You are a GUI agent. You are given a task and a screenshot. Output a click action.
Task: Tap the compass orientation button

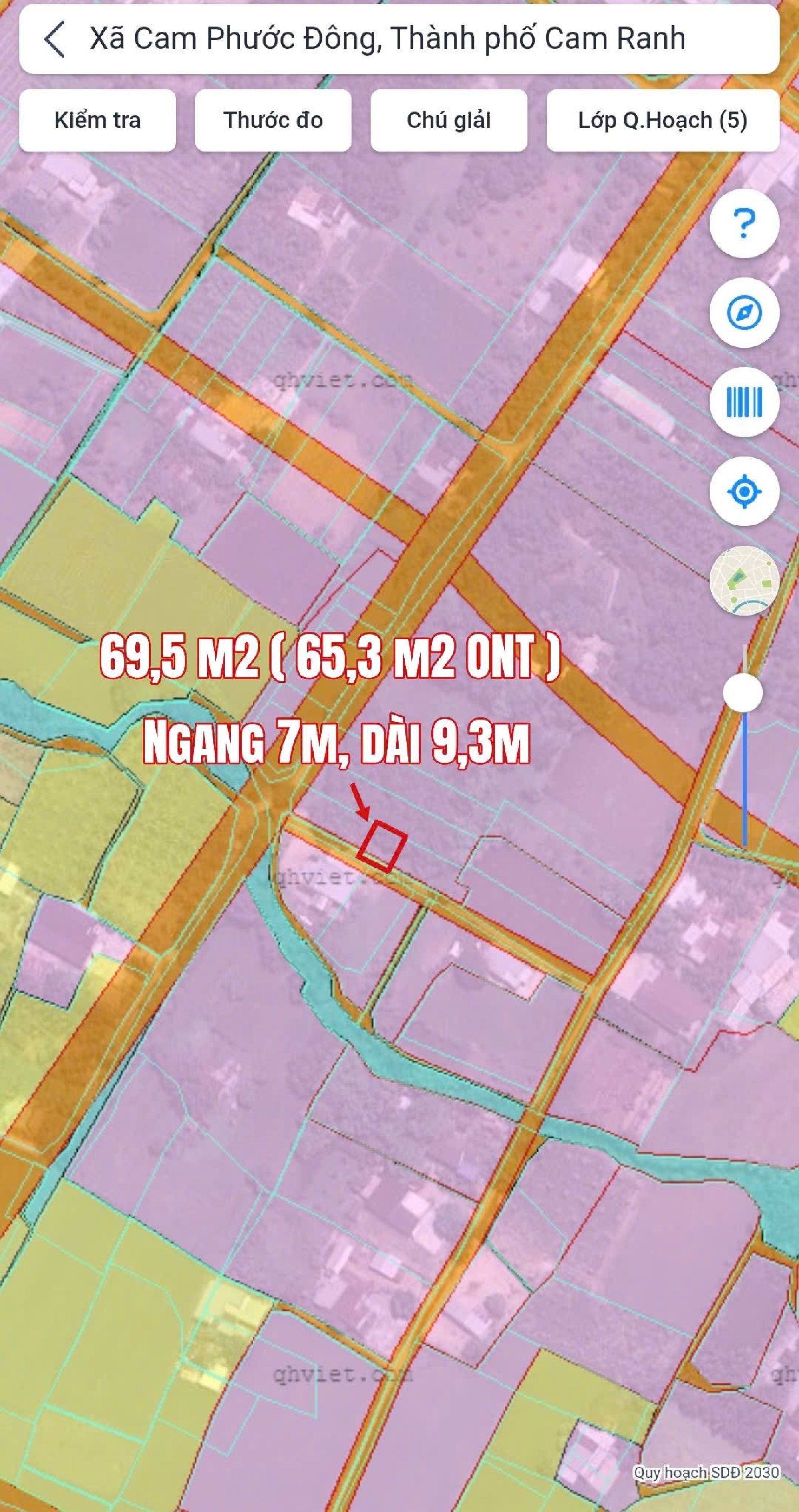[744, 312]
